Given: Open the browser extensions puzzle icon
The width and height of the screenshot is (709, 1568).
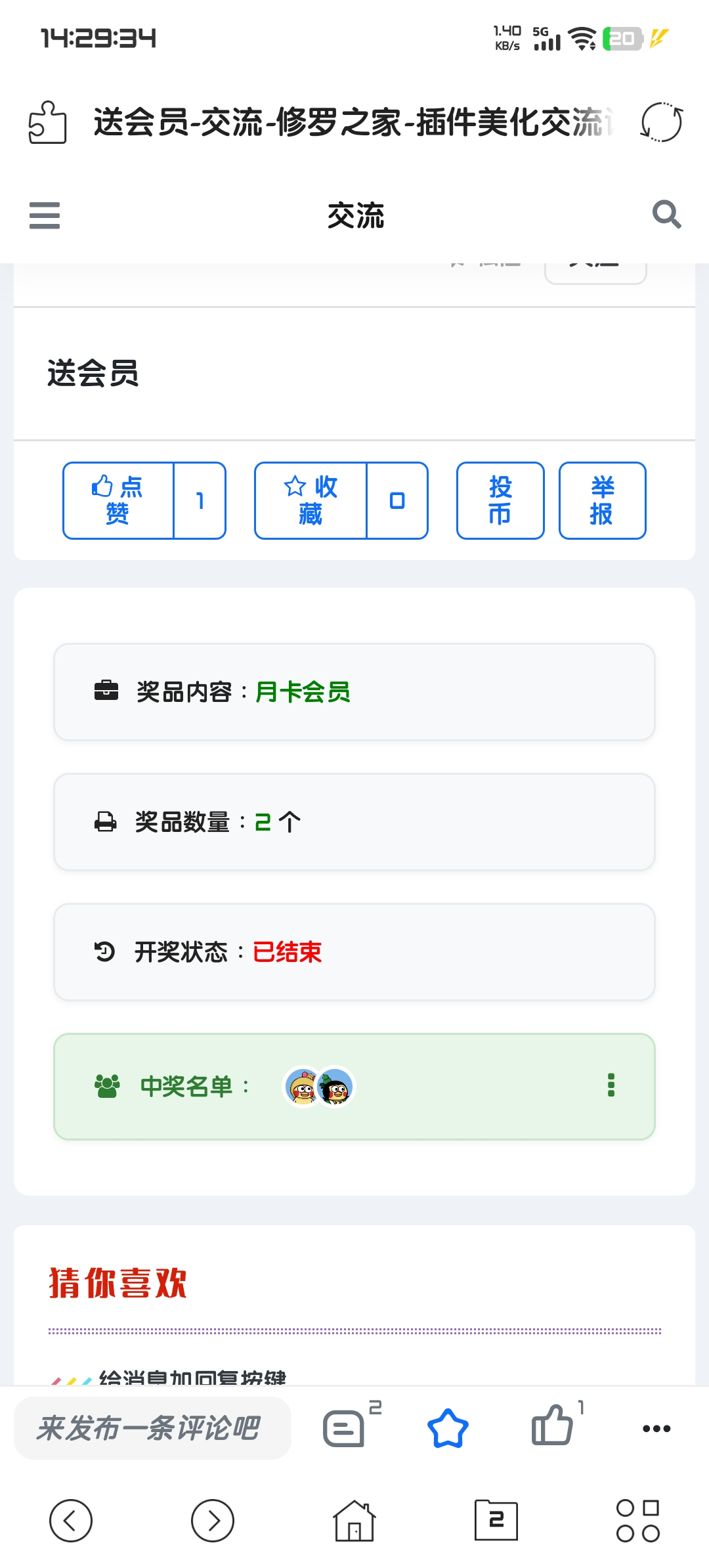Looking at the screenshot, I should pyautogui.click(x=47, y=122).
